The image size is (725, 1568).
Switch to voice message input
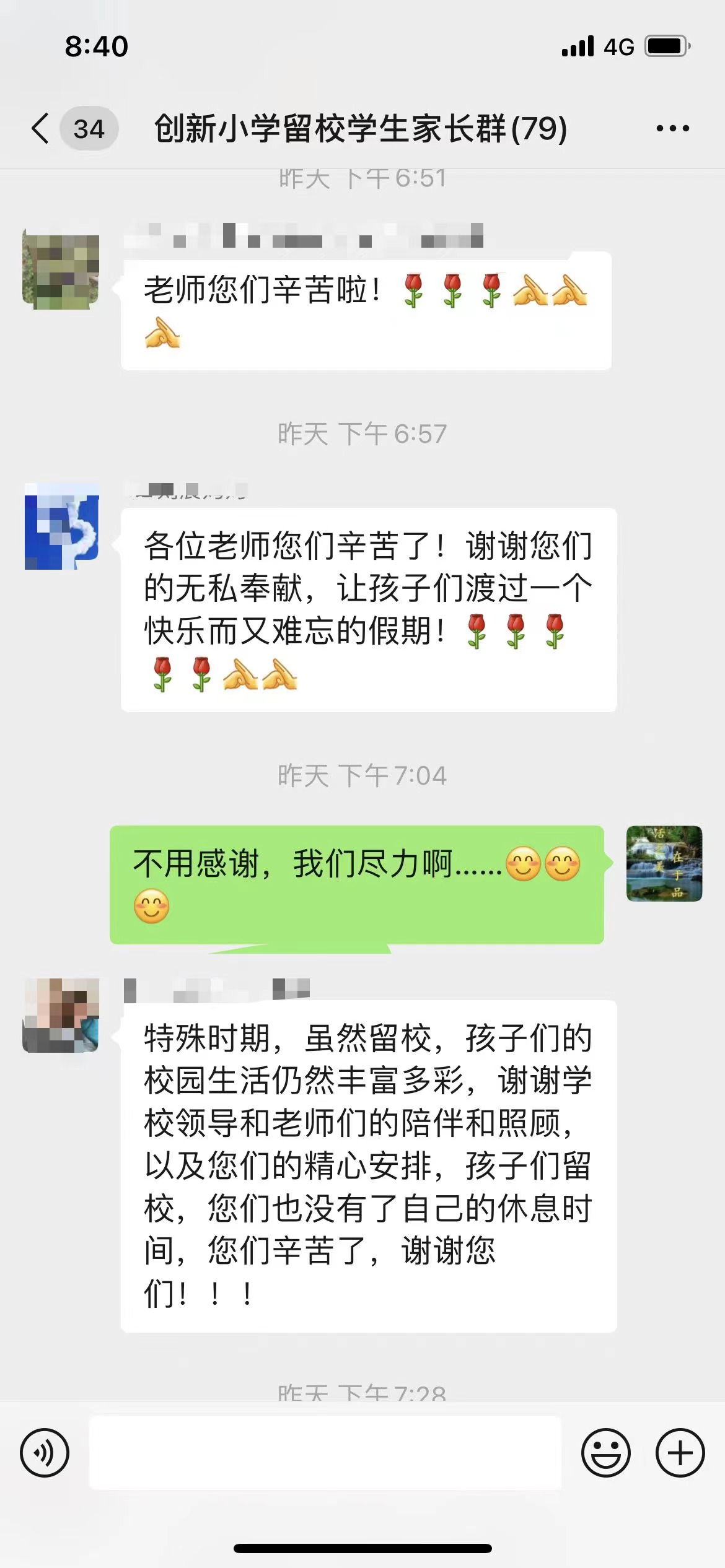click(45, 1453)
